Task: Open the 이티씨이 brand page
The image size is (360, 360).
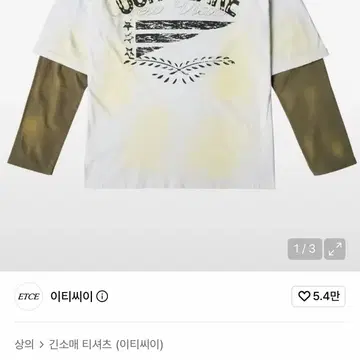Action: (x=71, y=296)
